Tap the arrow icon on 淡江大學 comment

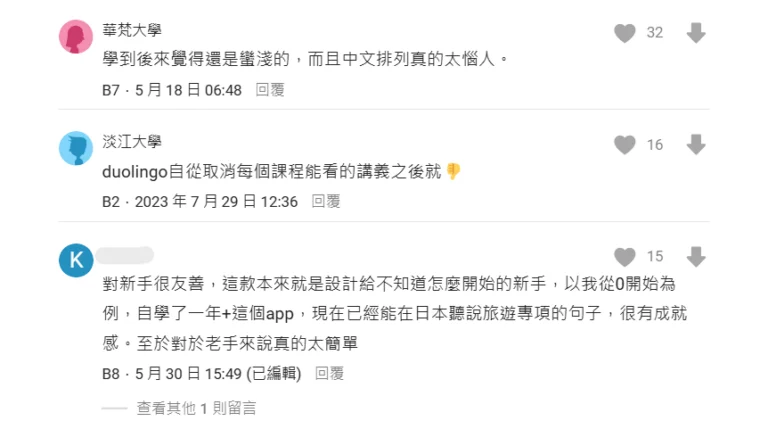[x=696, y=145]
